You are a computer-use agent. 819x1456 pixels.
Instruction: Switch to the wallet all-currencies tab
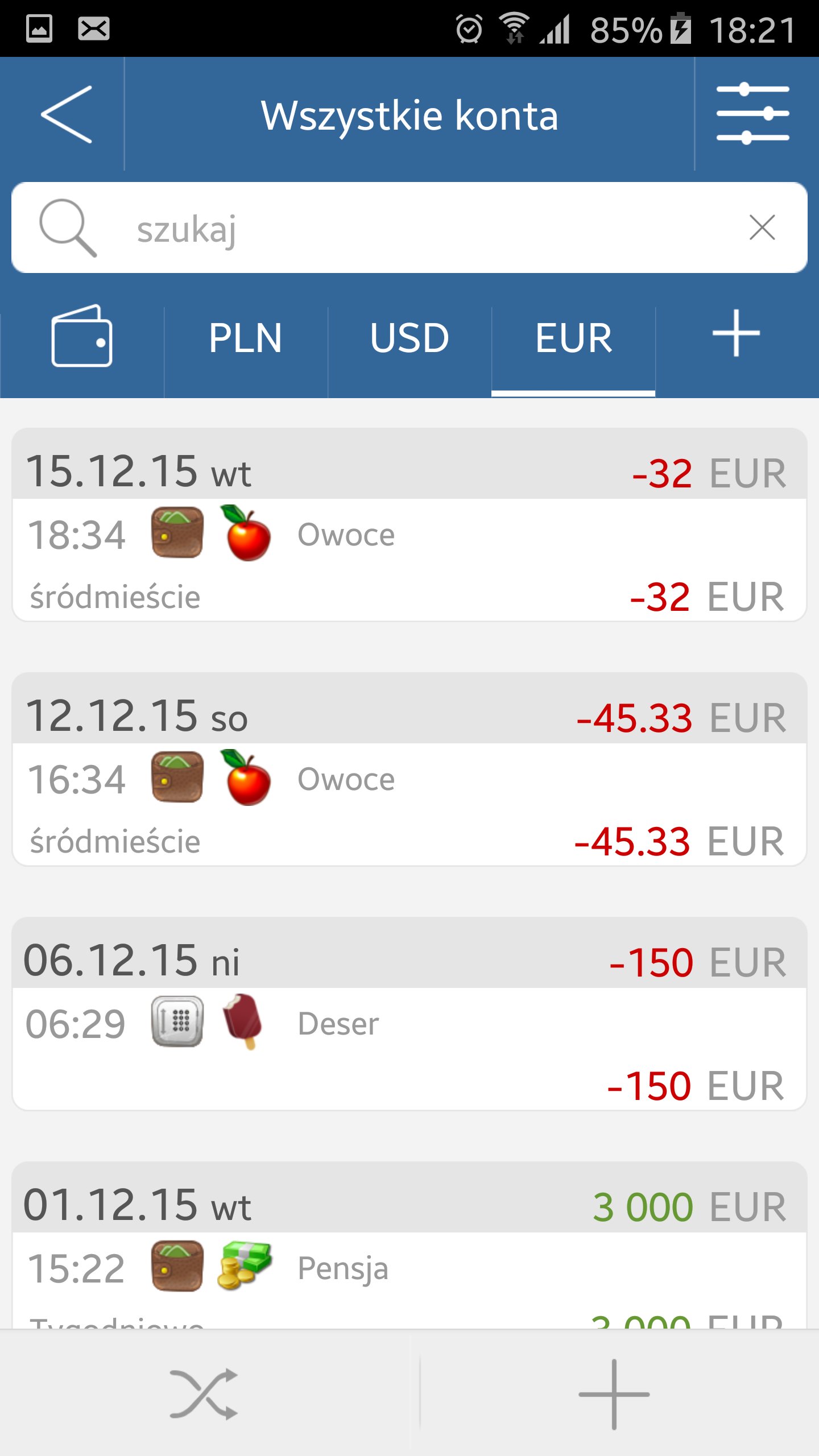pyautogui.click(x=82, y=337)
